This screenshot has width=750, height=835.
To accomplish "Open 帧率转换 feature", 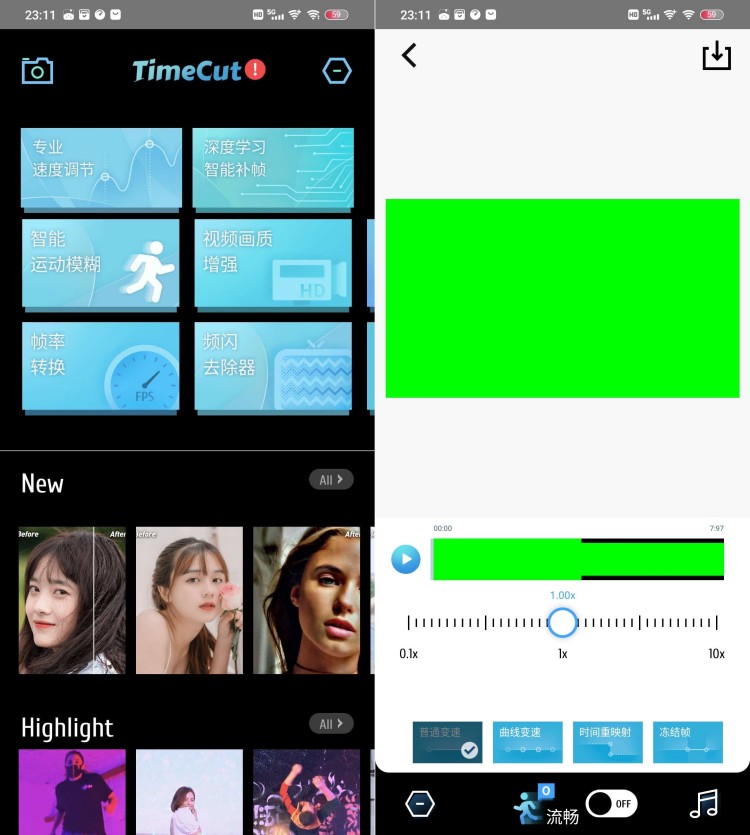I will [x=101, y=365].
